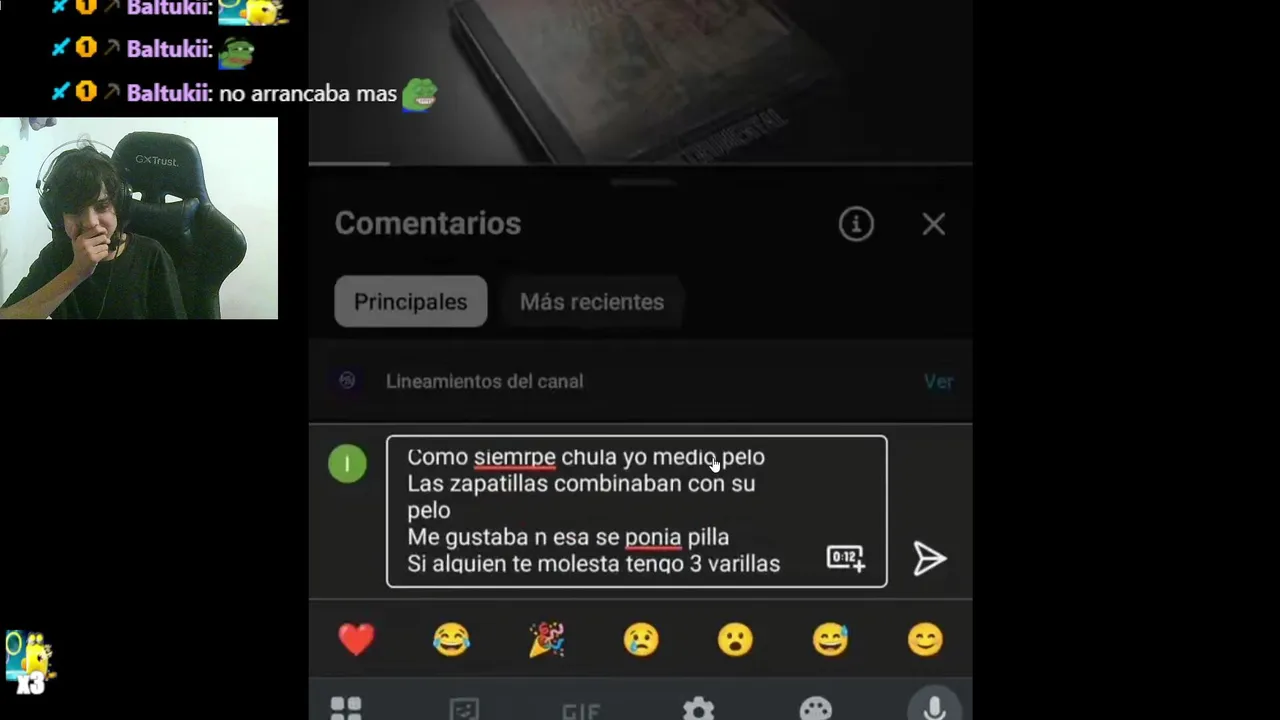This screenshot has width=1280, height=720.
Task: Close the Comentarios panel
Action: 933,224
